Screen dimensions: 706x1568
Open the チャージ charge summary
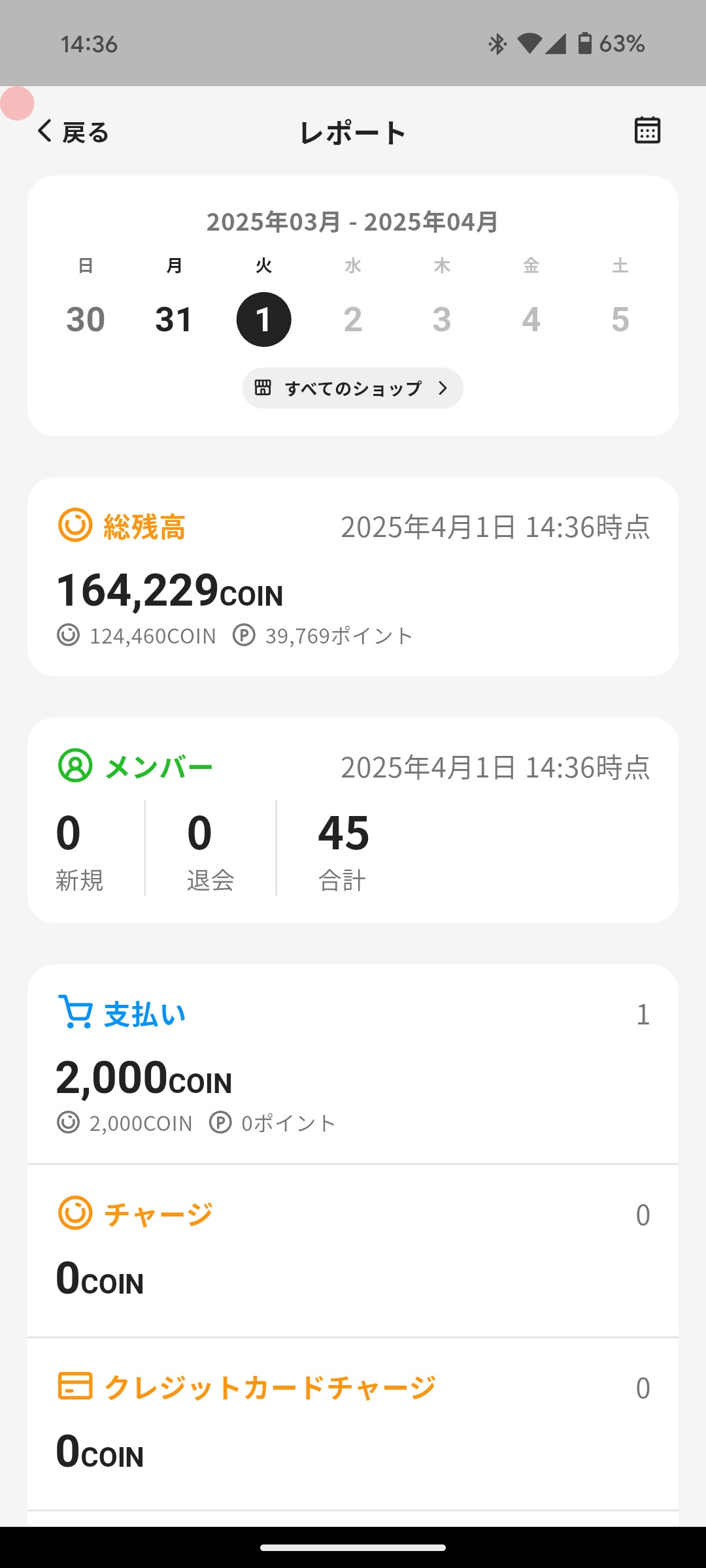[x=352, y=1249]
